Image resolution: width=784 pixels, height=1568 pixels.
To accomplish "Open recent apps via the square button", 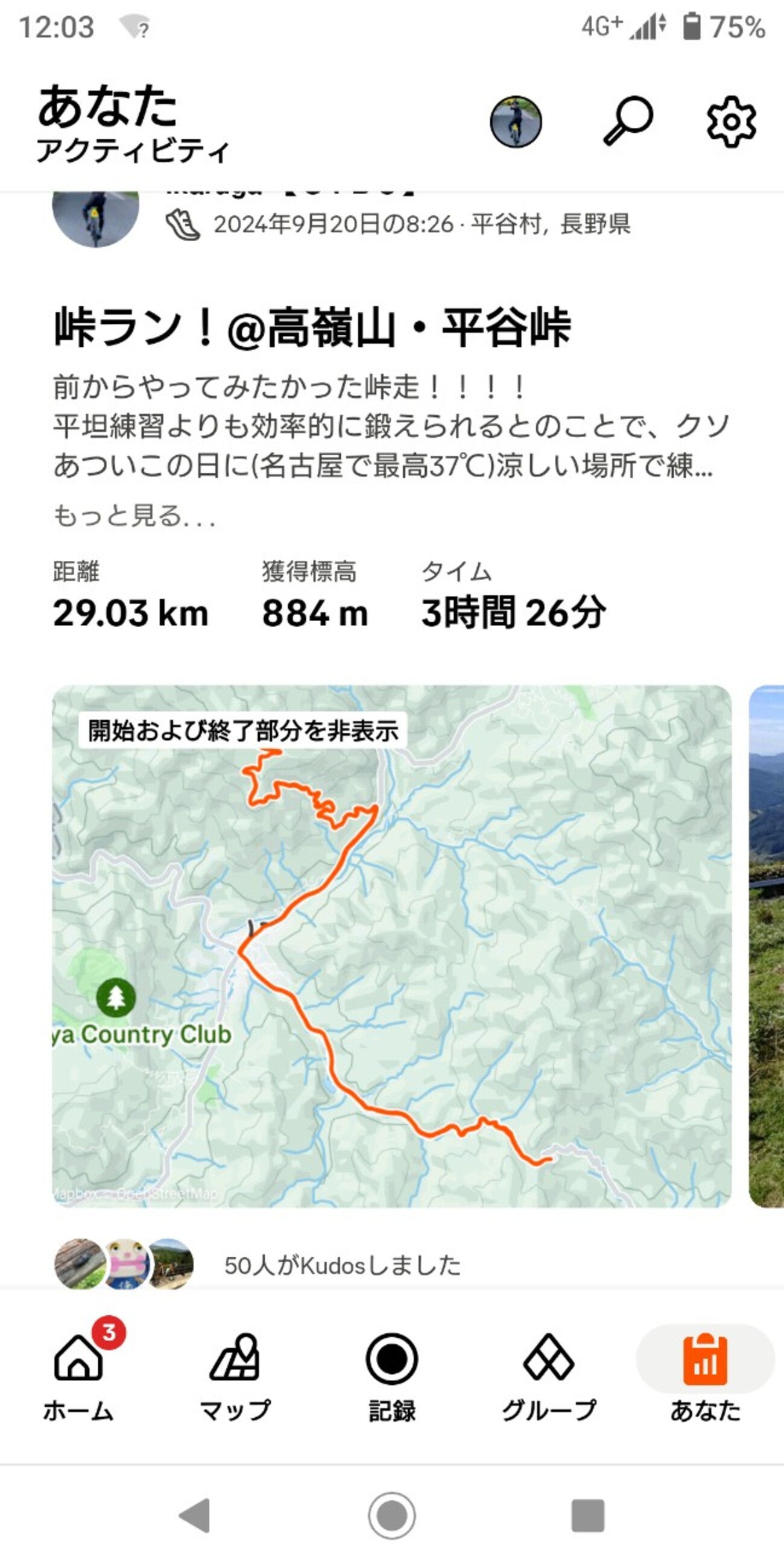I will coord(588,1515).
